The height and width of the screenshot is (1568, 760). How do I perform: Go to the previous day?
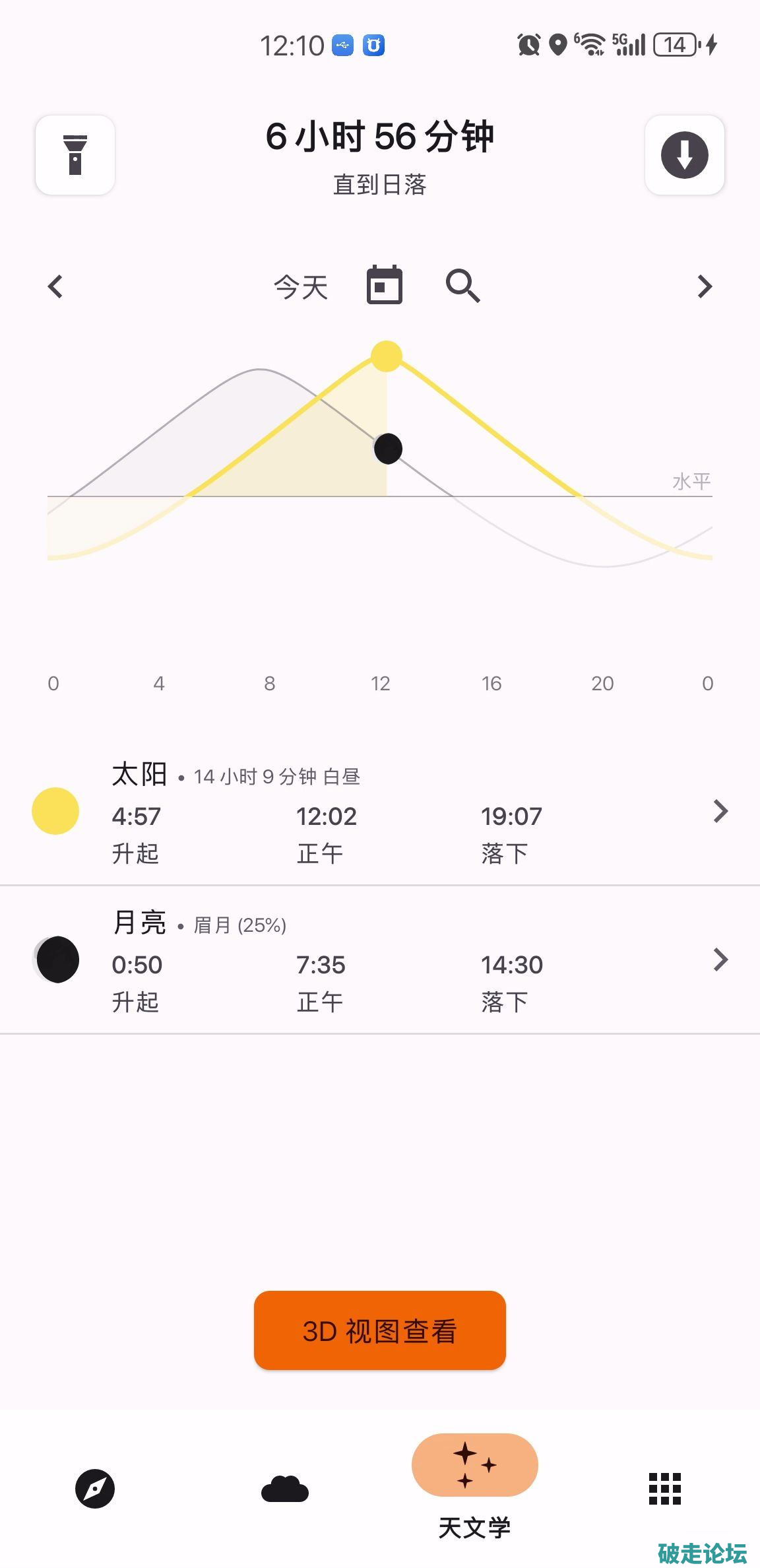(x=55, y=286)
